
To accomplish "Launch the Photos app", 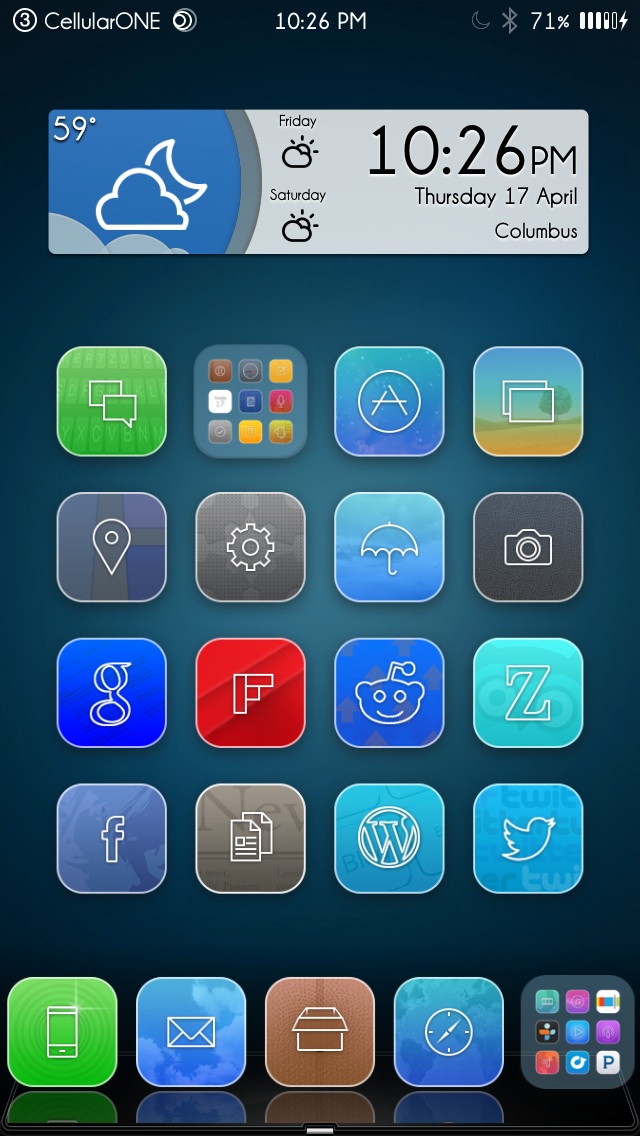I will coord(528,401).
